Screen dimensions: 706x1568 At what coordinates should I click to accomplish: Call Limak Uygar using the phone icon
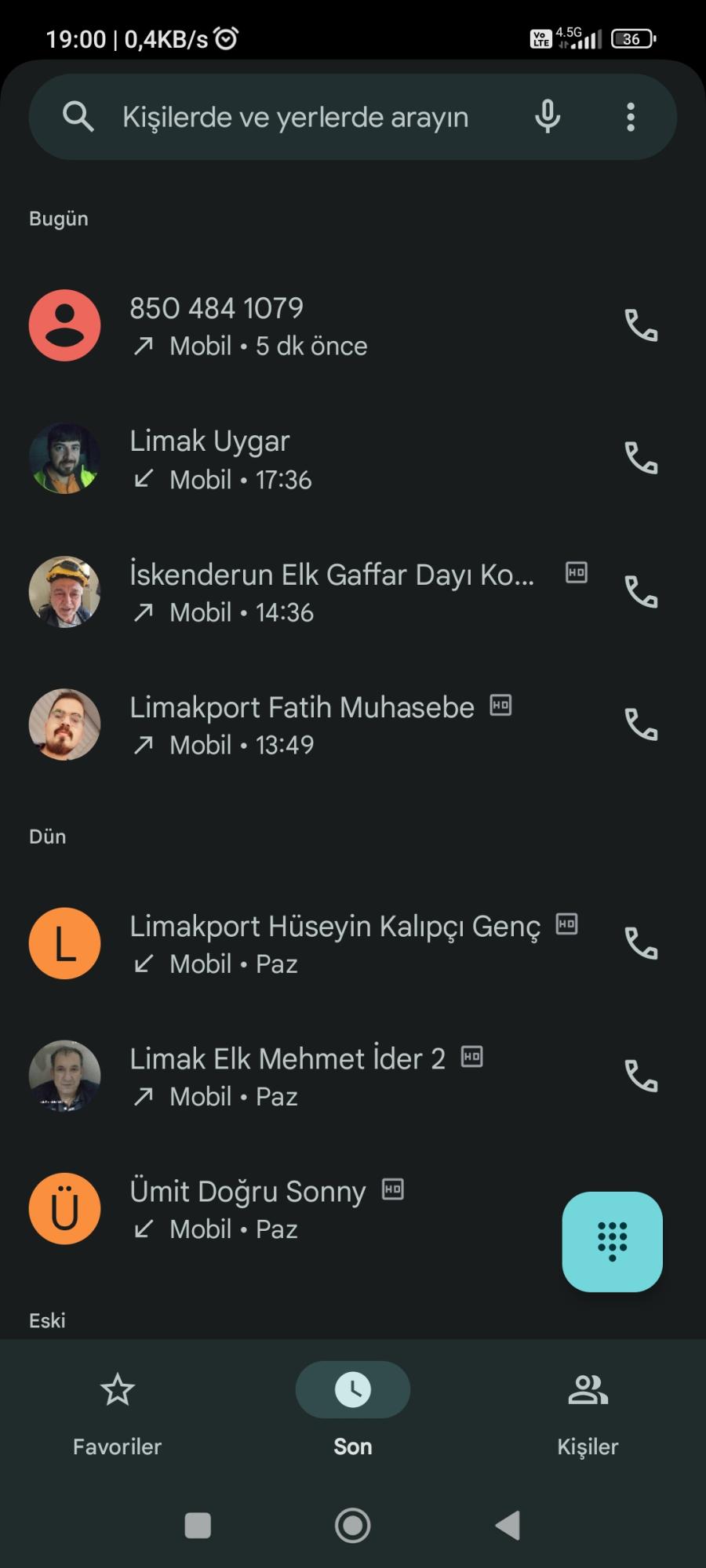pos(643,460)
